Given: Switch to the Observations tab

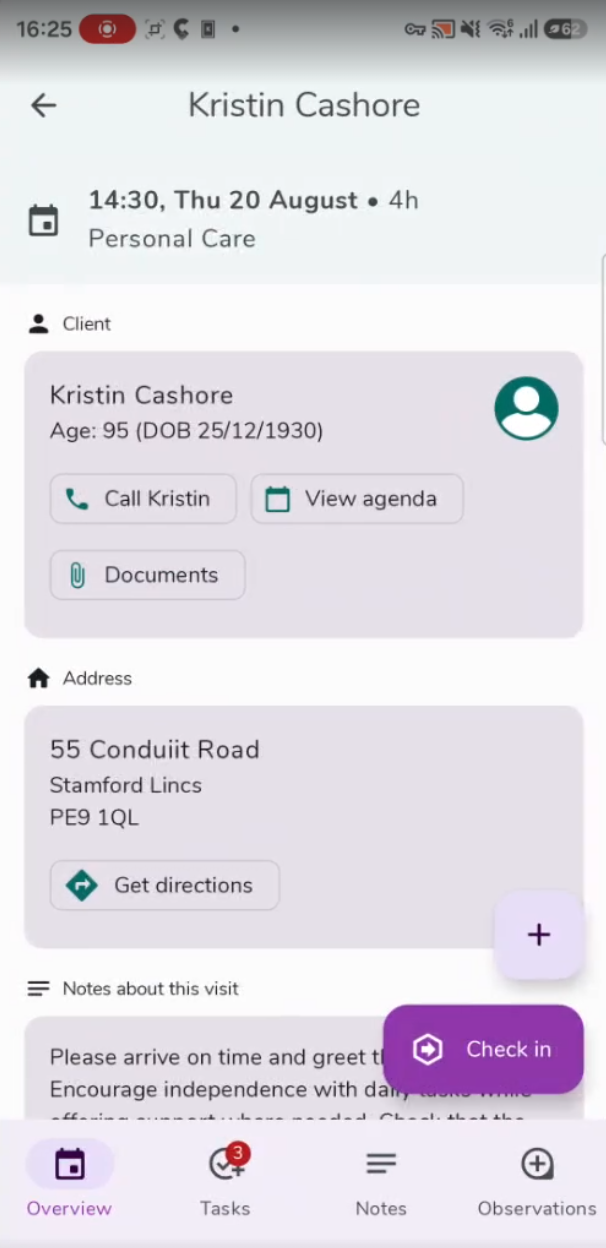Looking at the screenshot, I should (537, 1181).
